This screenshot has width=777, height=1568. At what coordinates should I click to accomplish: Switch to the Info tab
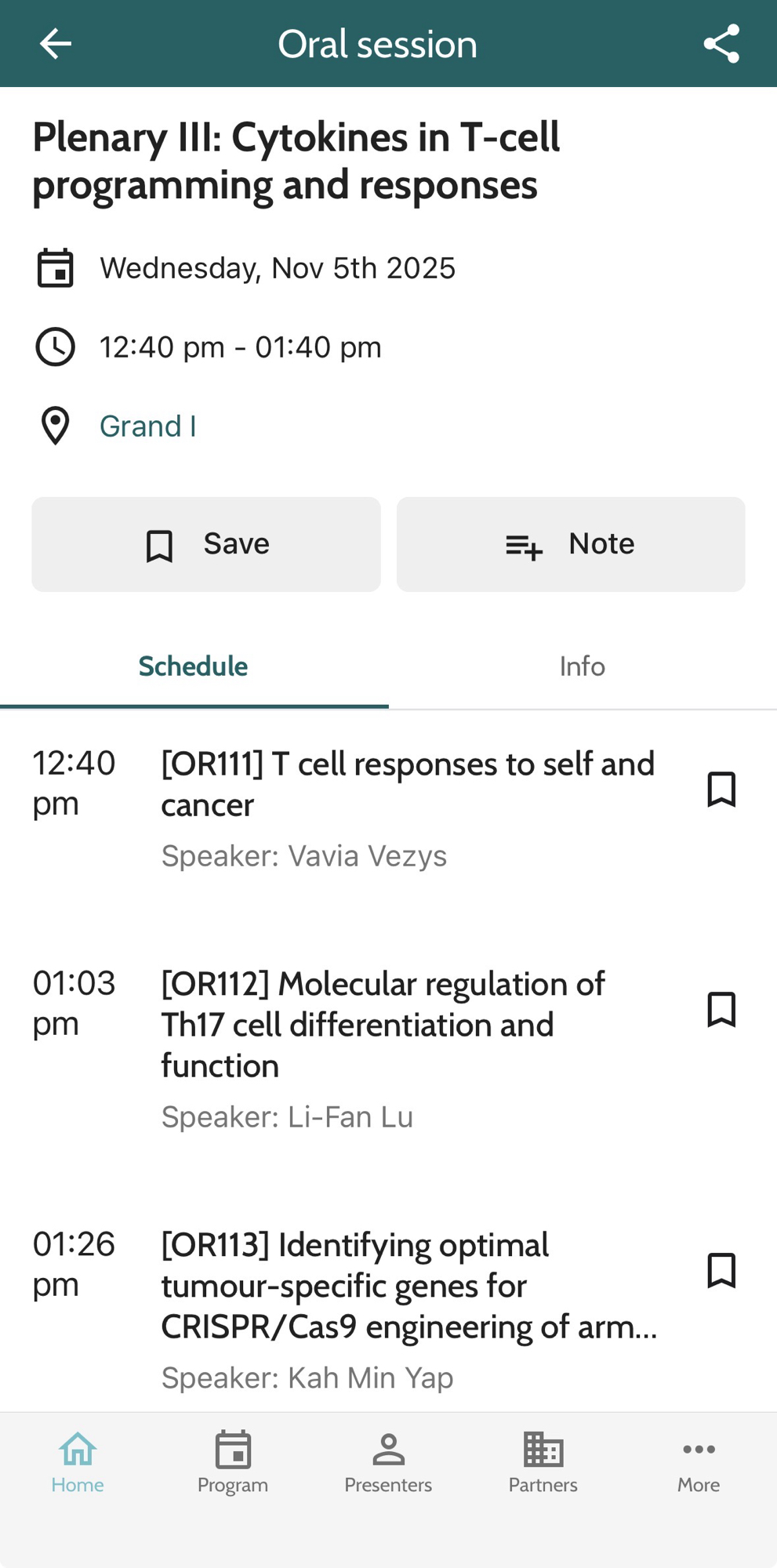(x=582, y=666)
